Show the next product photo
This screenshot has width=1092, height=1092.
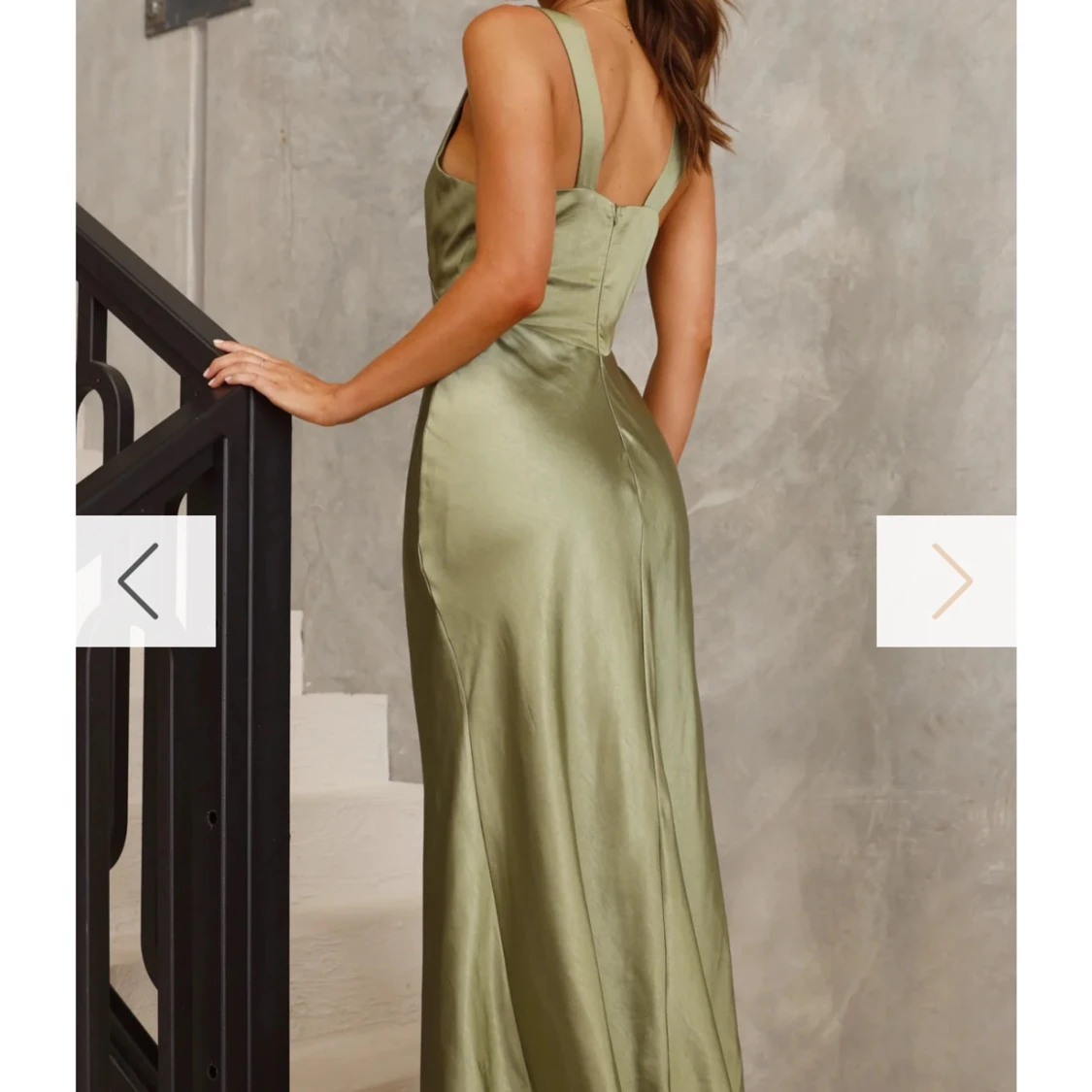[x=947, y=580]
